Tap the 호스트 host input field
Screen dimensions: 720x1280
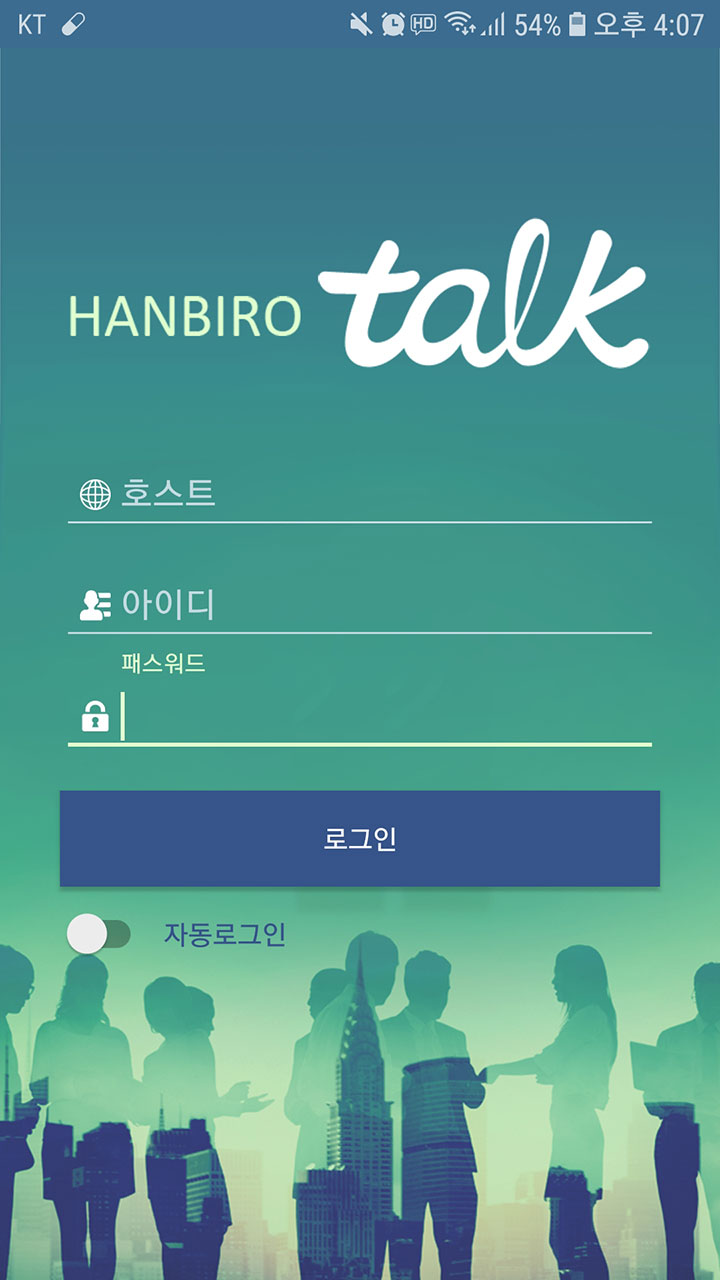pyautogui.click(x=360, y=494)
